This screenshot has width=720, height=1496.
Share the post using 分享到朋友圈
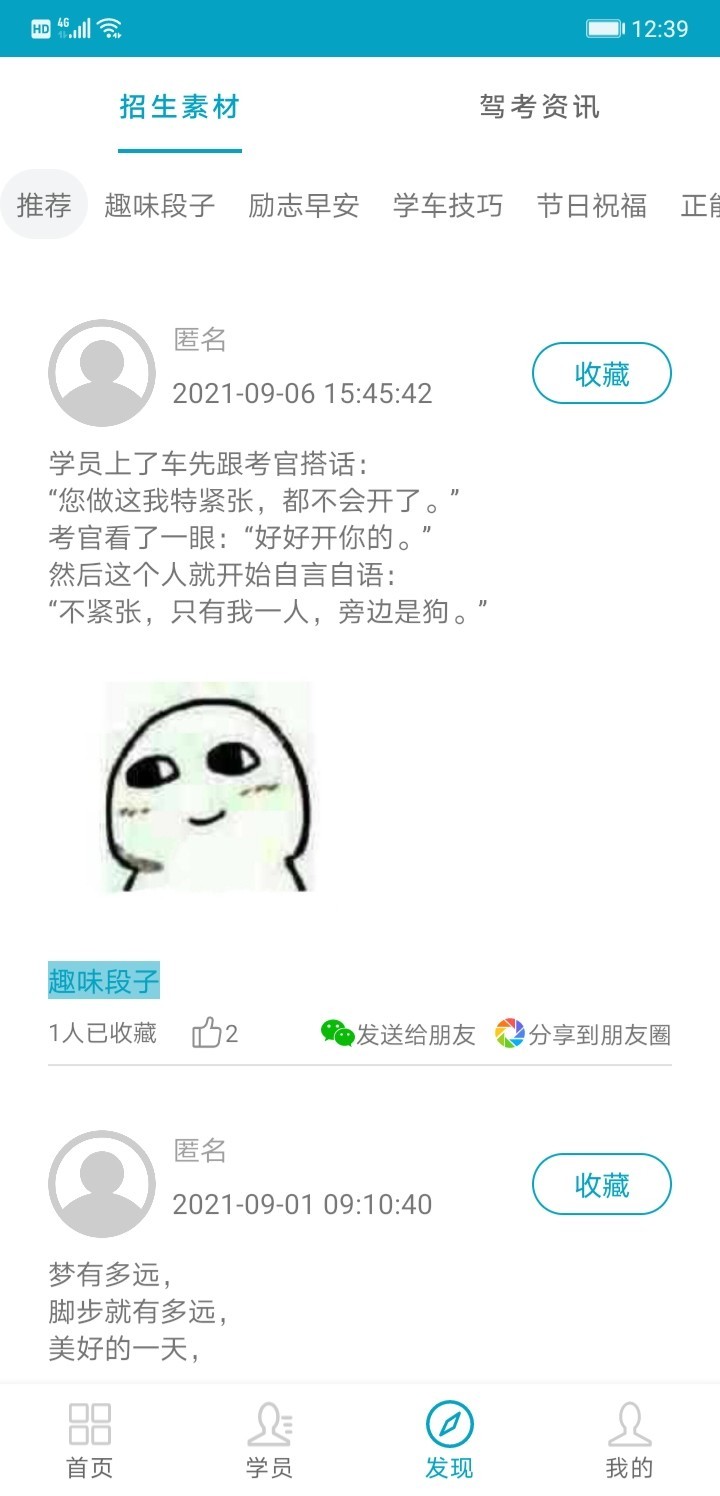pyautogui.click(x=583, y=1034)
